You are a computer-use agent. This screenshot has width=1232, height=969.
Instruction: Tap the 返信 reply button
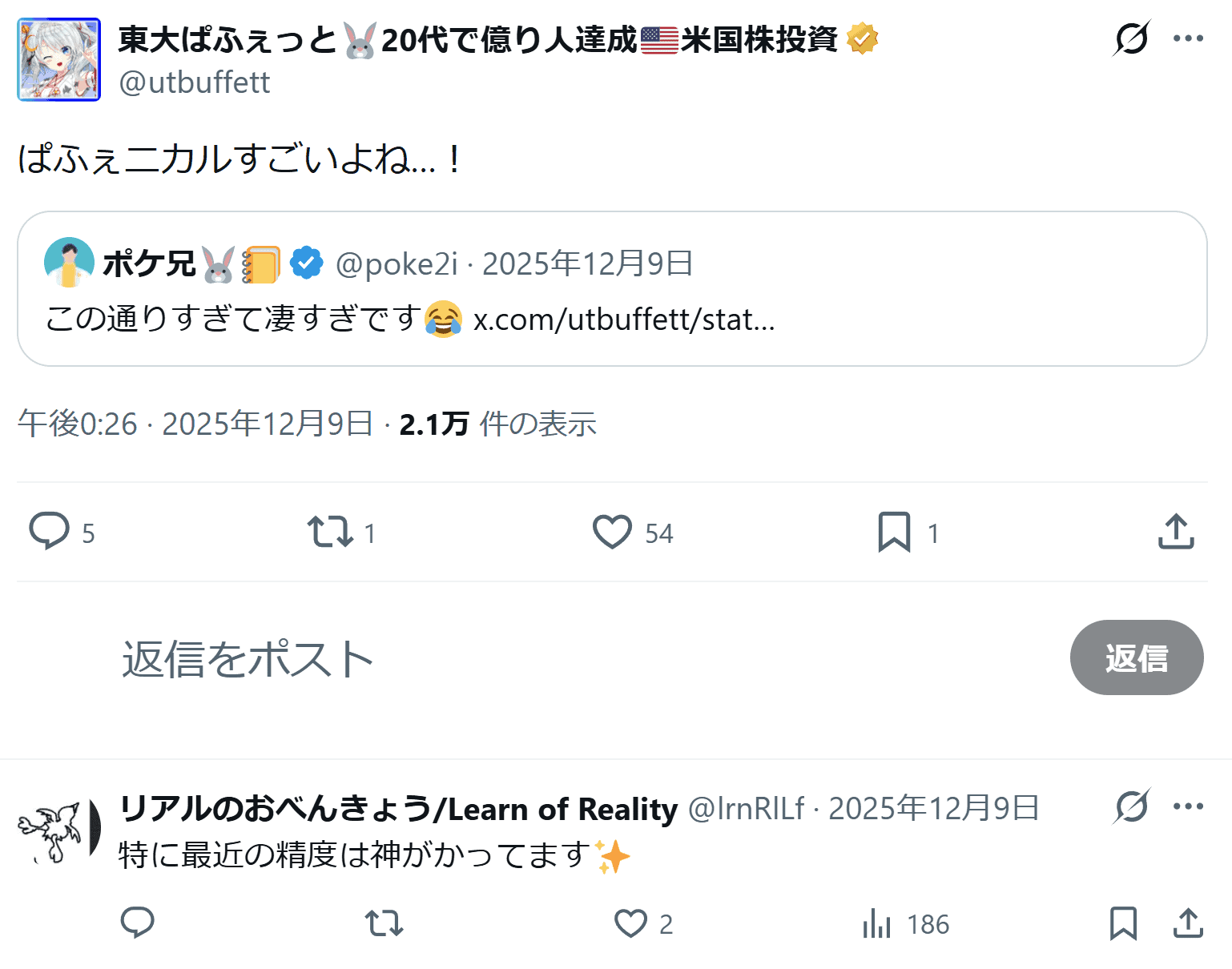coord(1136,657)
